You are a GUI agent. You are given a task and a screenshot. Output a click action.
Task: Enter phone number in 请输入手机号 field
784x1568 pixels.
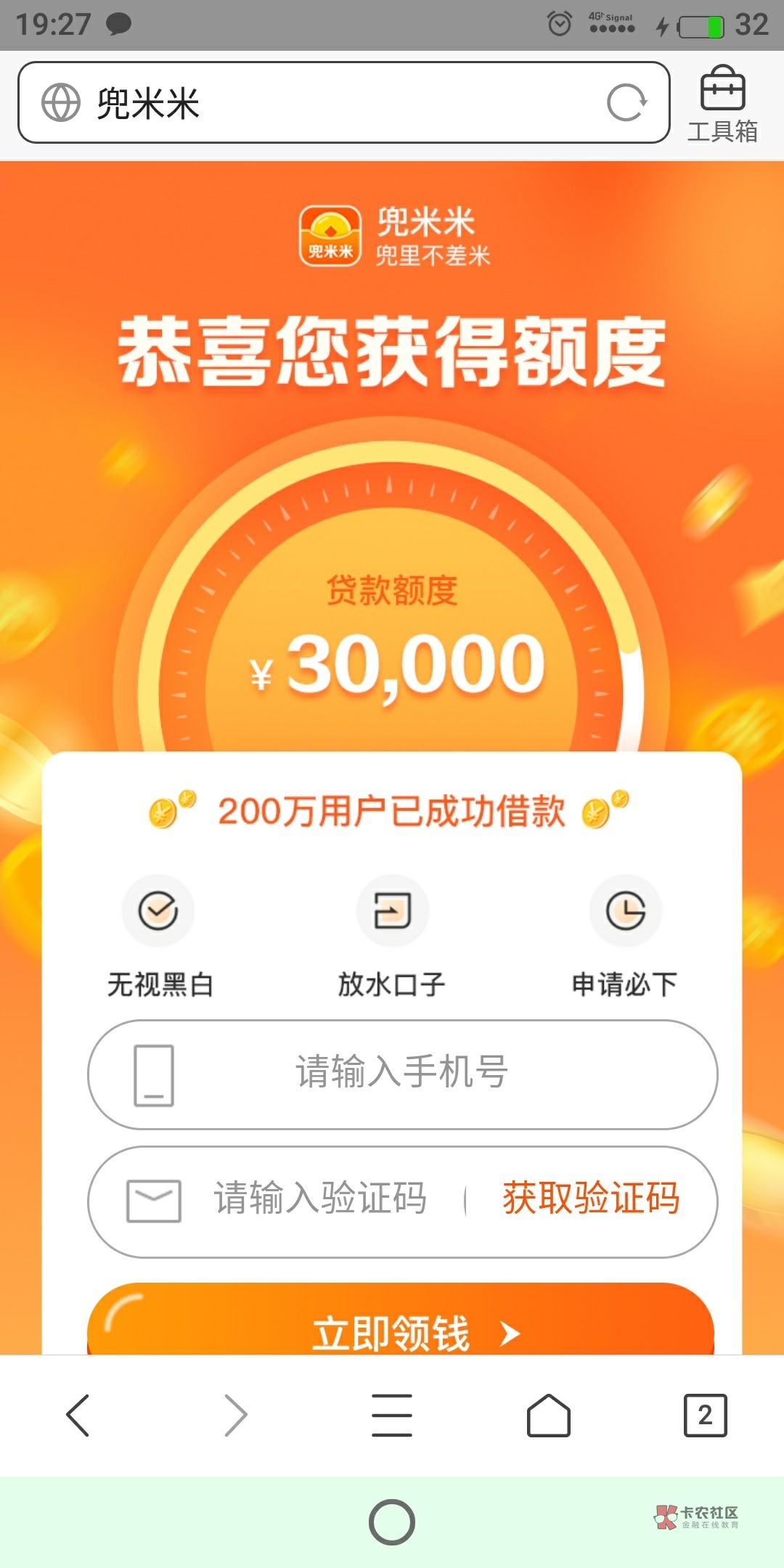[402, 1074]
